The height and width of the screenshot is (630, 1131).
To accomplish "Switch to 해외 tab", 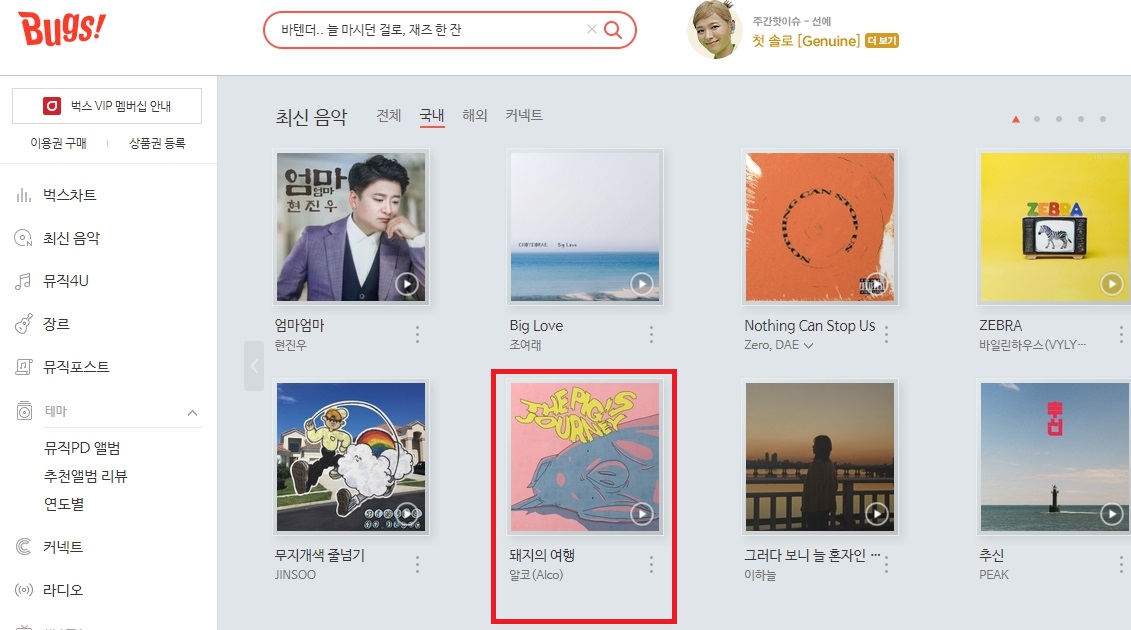I will pos(475,116).
